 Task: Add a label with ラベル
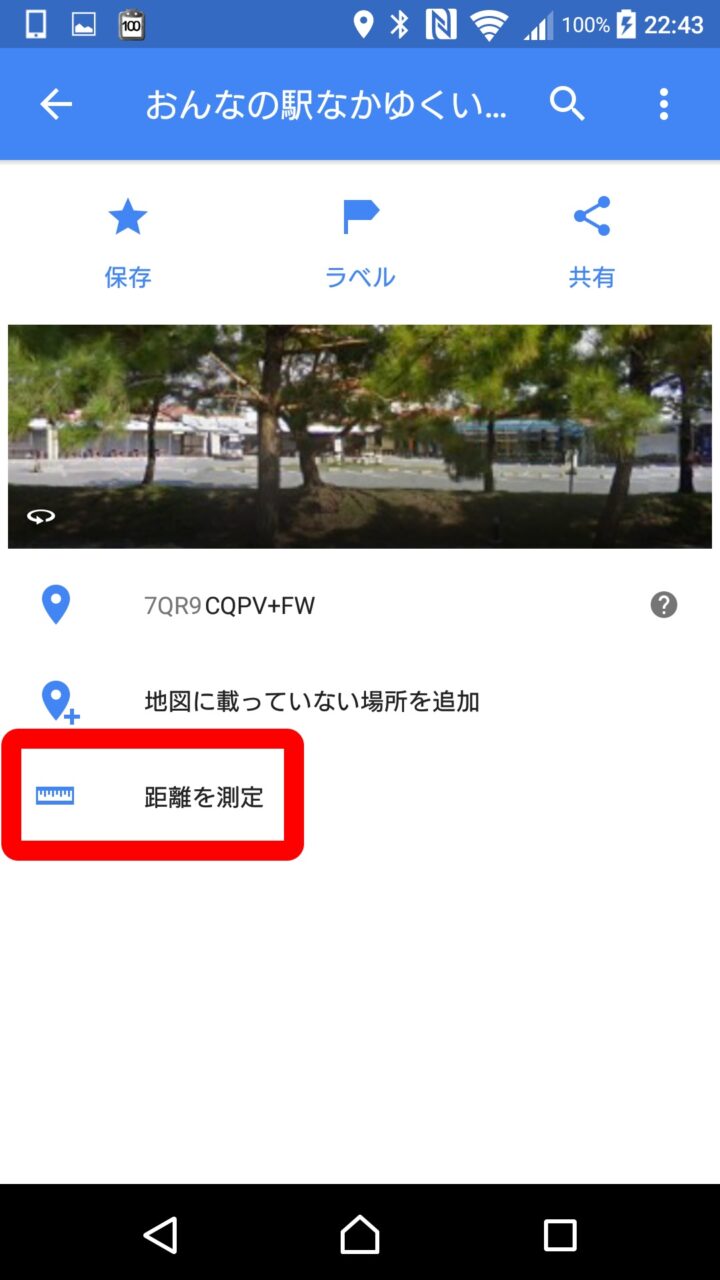pos(360,243)
